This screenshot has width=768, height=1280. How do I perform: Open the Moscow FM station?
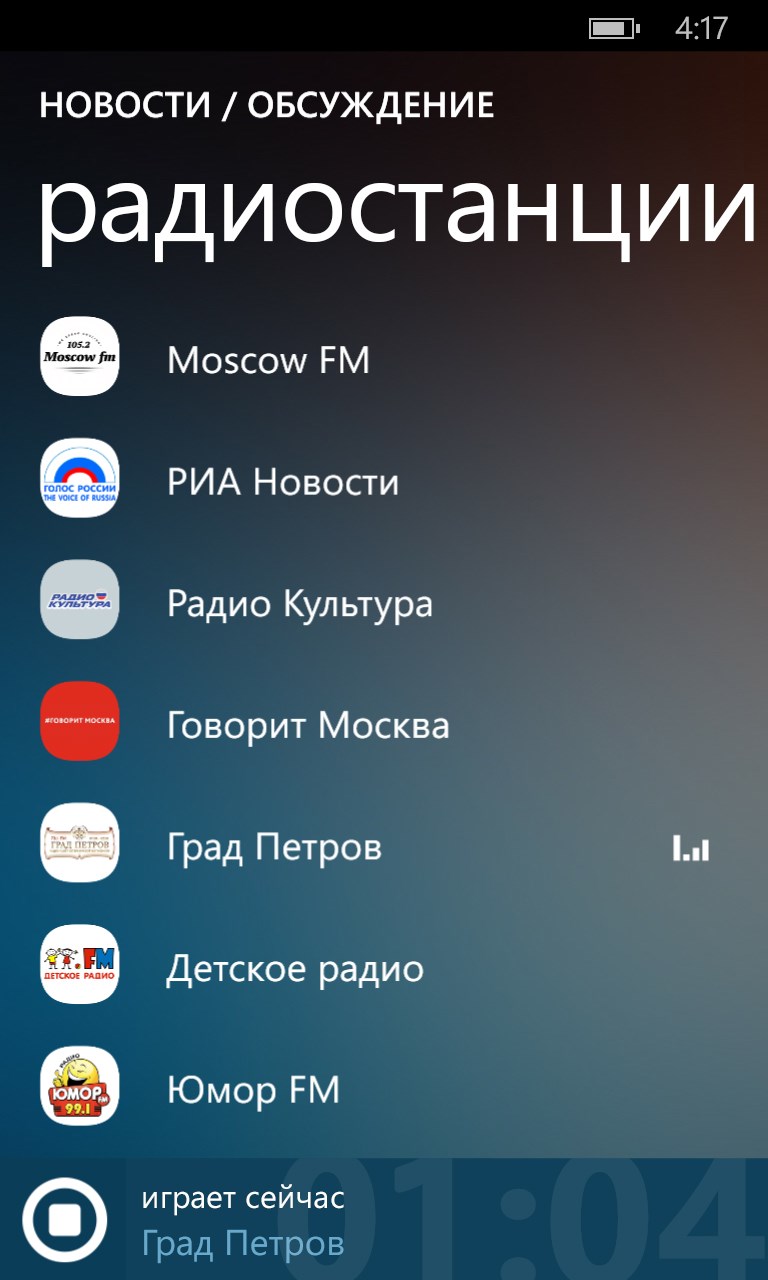click(x=268, y=359)
